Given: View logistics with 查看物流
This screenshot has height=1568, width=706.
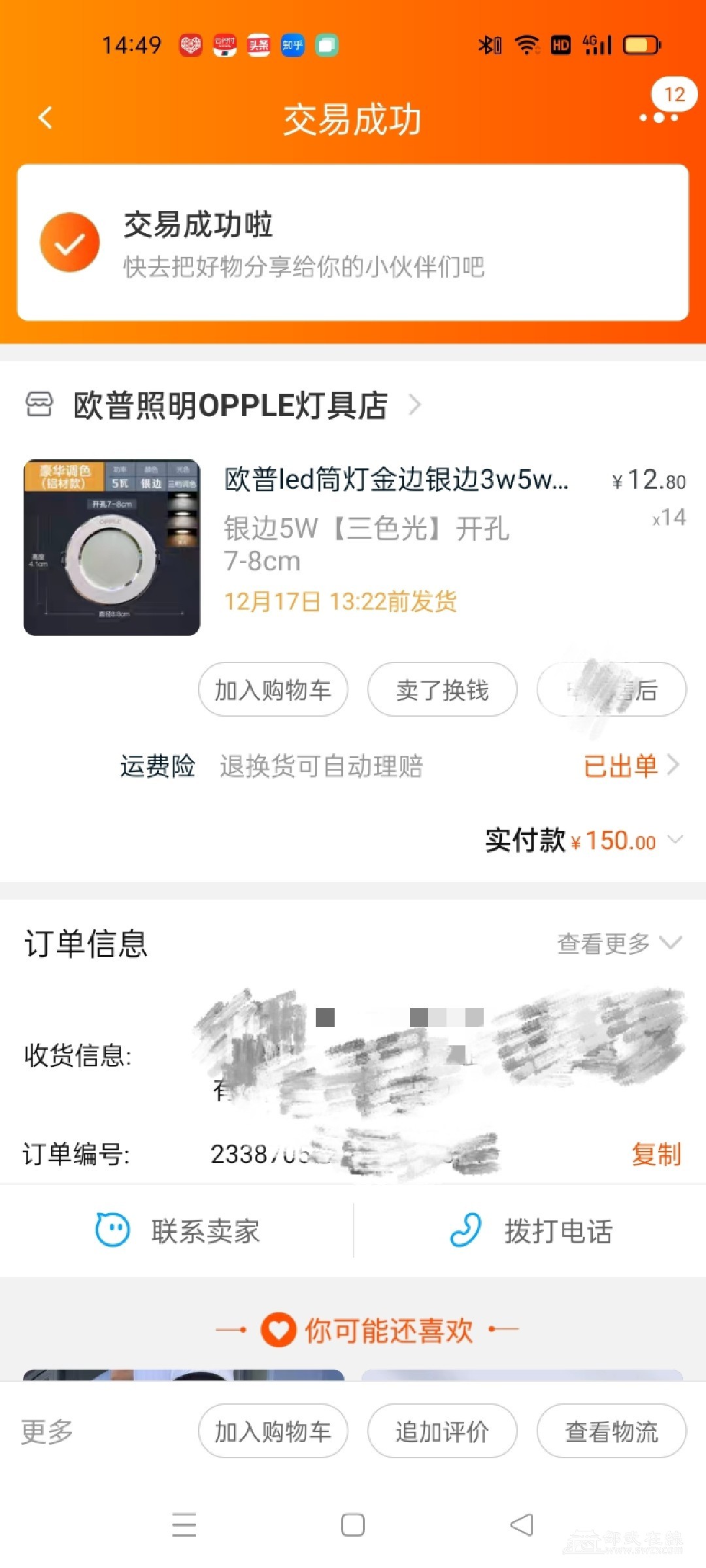Looking at the screenshot, I should [611, 1431].
